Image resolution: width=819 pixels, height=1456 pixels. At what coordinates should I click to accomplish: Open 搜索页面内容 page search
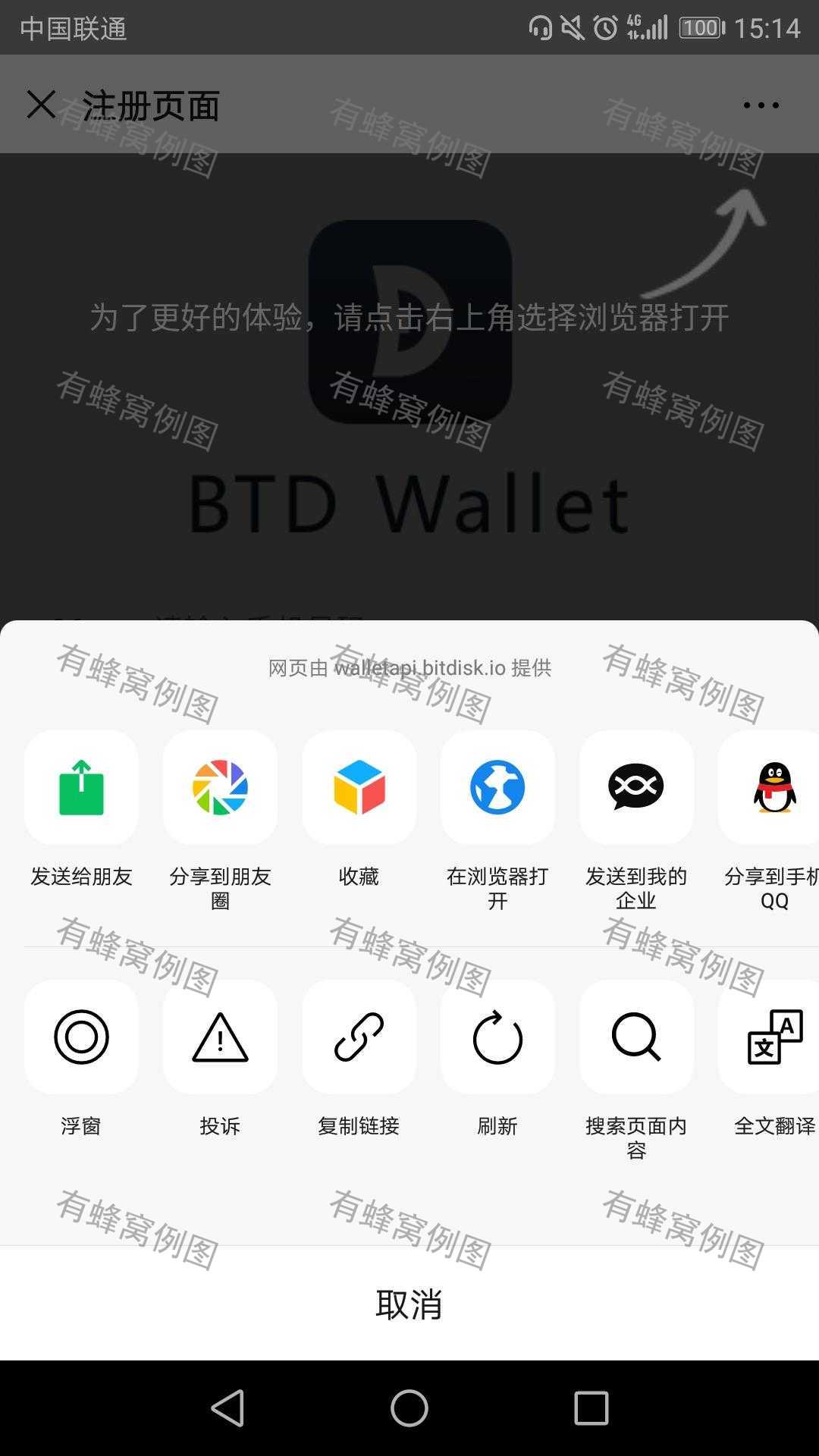coord(636,1037)
